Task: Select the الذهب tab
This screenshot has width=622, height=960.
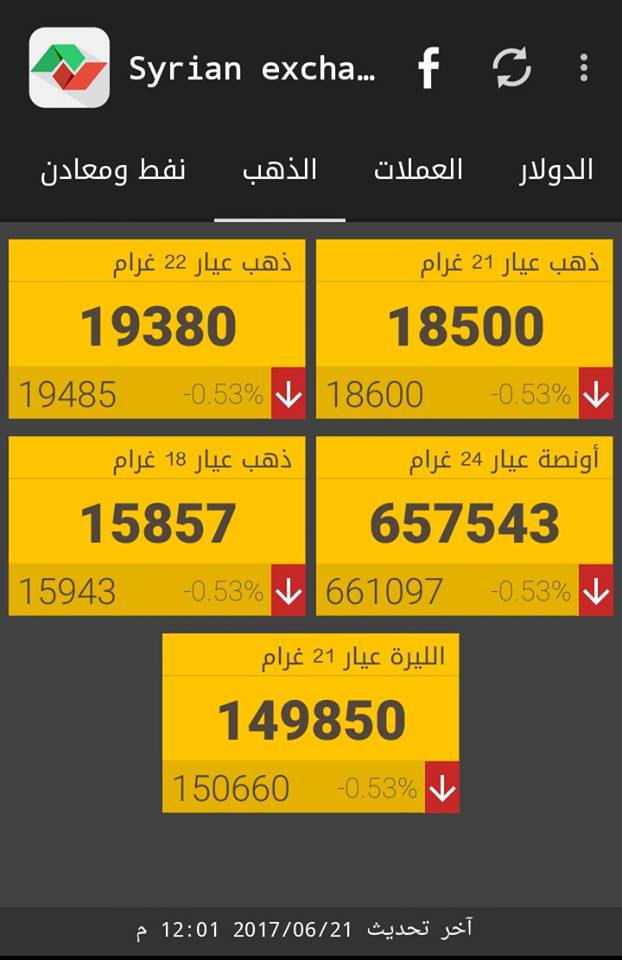Action: point(280,170)
